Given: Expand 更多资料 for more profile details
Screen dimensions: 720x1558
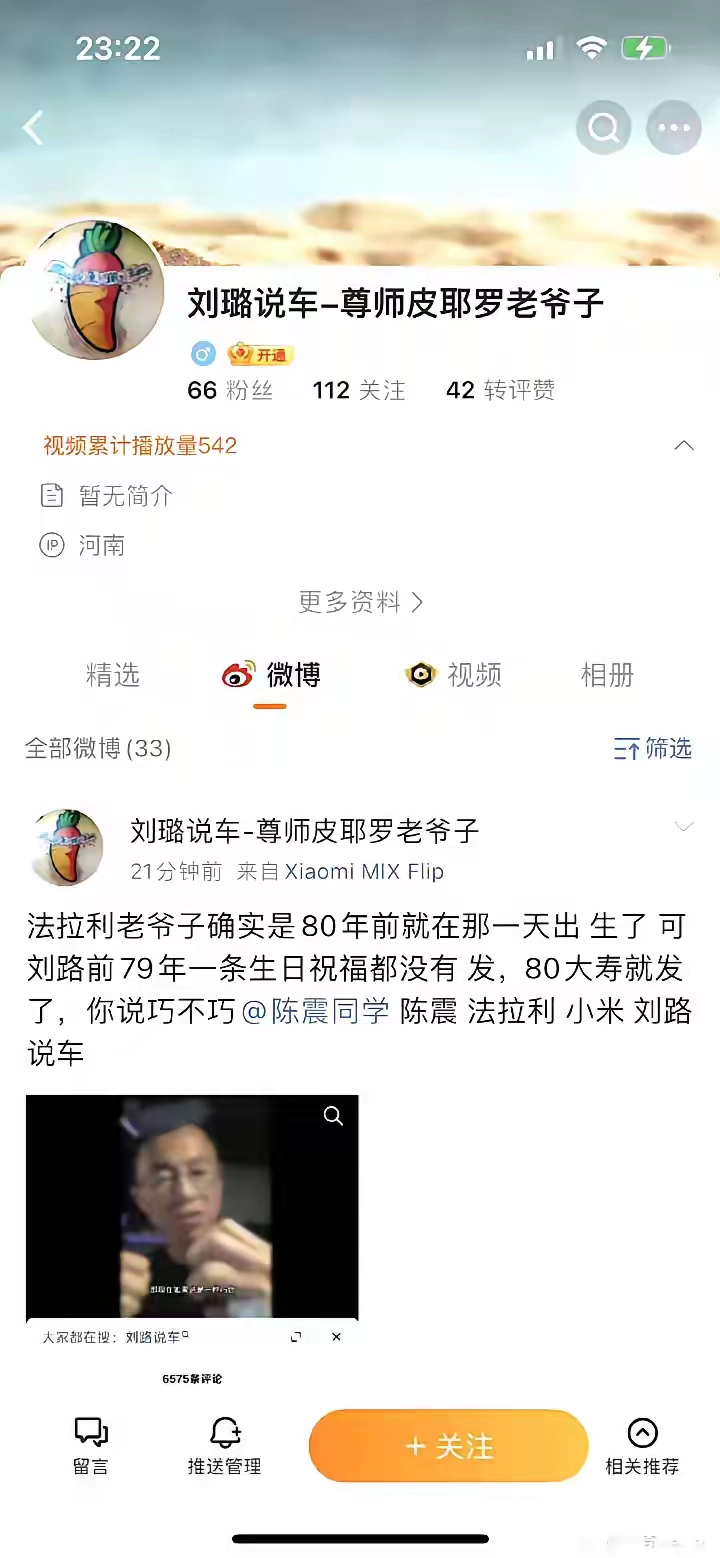Looking at the screenshot, I should (360, 602).
